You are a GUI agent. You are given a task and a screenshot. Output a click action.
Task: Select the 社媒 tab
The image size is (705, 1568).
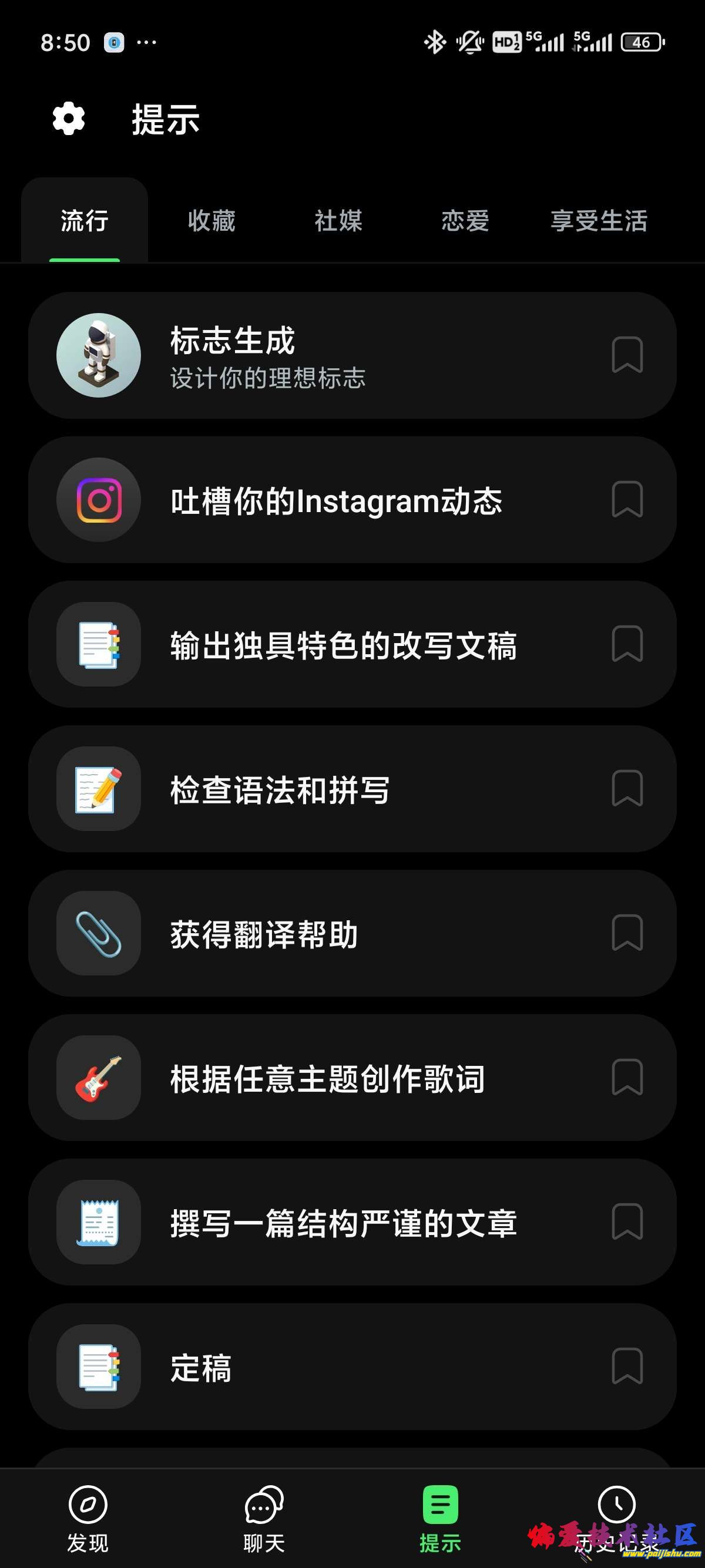coord(339,221)
